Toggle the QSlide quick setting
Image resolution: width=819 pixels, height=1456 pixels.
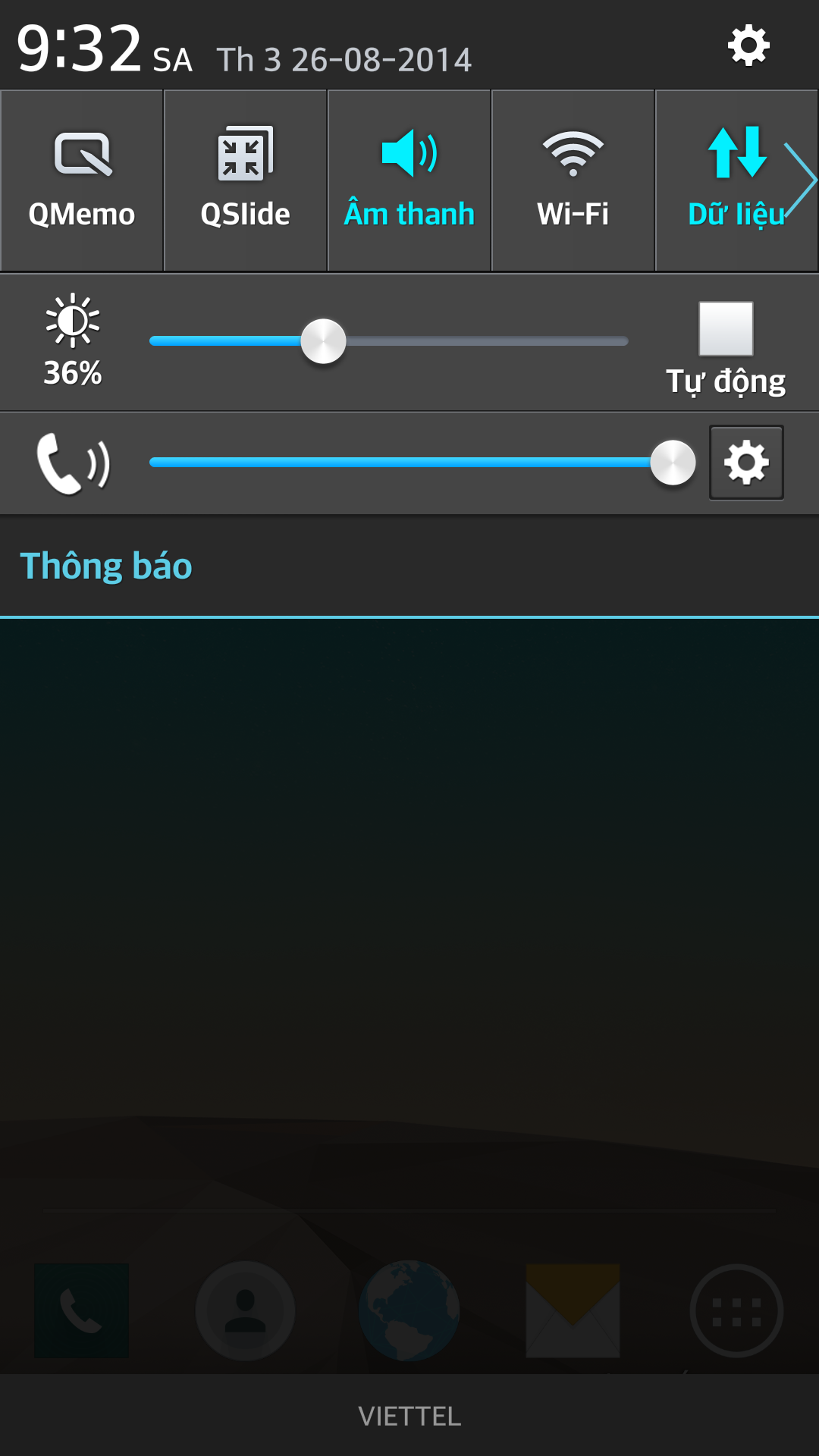[246, 180]
